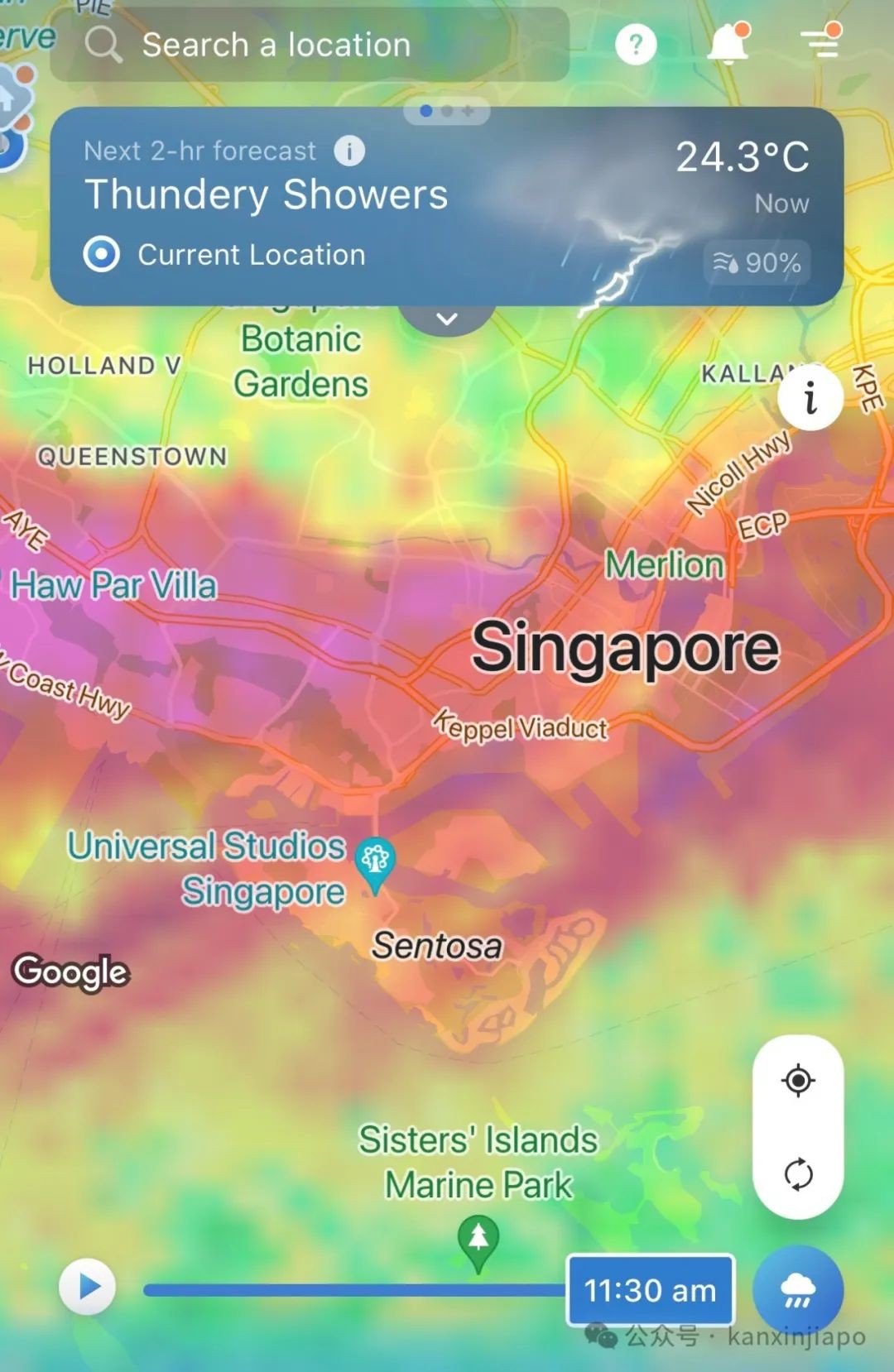Expand forecast card with the down chevron
Viewport: 894px width, 1372px height.
(x=447, y=319)
